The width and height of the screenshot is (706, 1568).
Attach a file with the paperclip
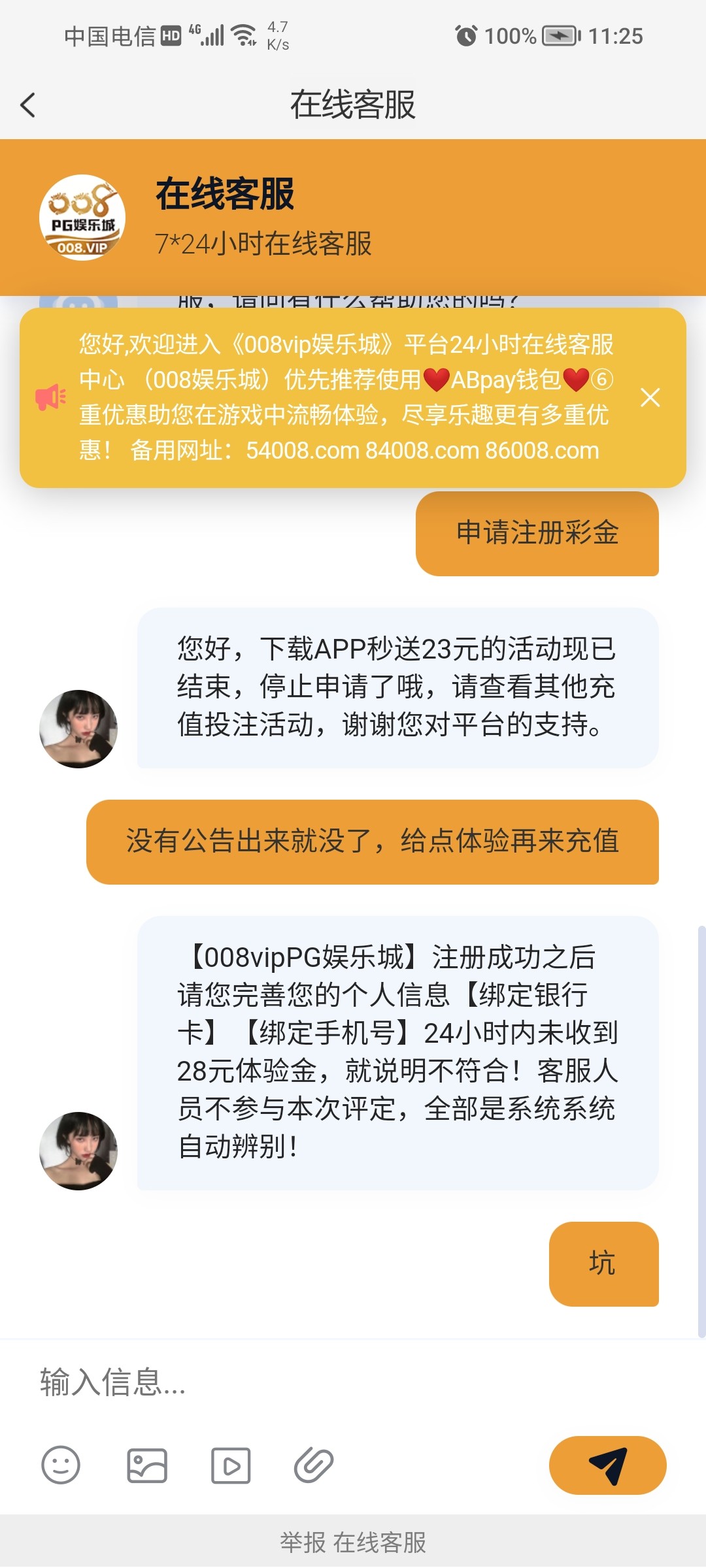point(314,1465)
